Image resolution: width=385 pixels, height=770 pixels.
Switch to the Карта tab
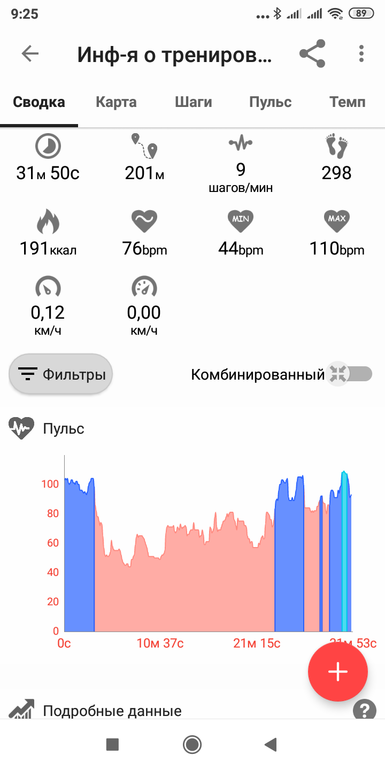click(116, 102)
